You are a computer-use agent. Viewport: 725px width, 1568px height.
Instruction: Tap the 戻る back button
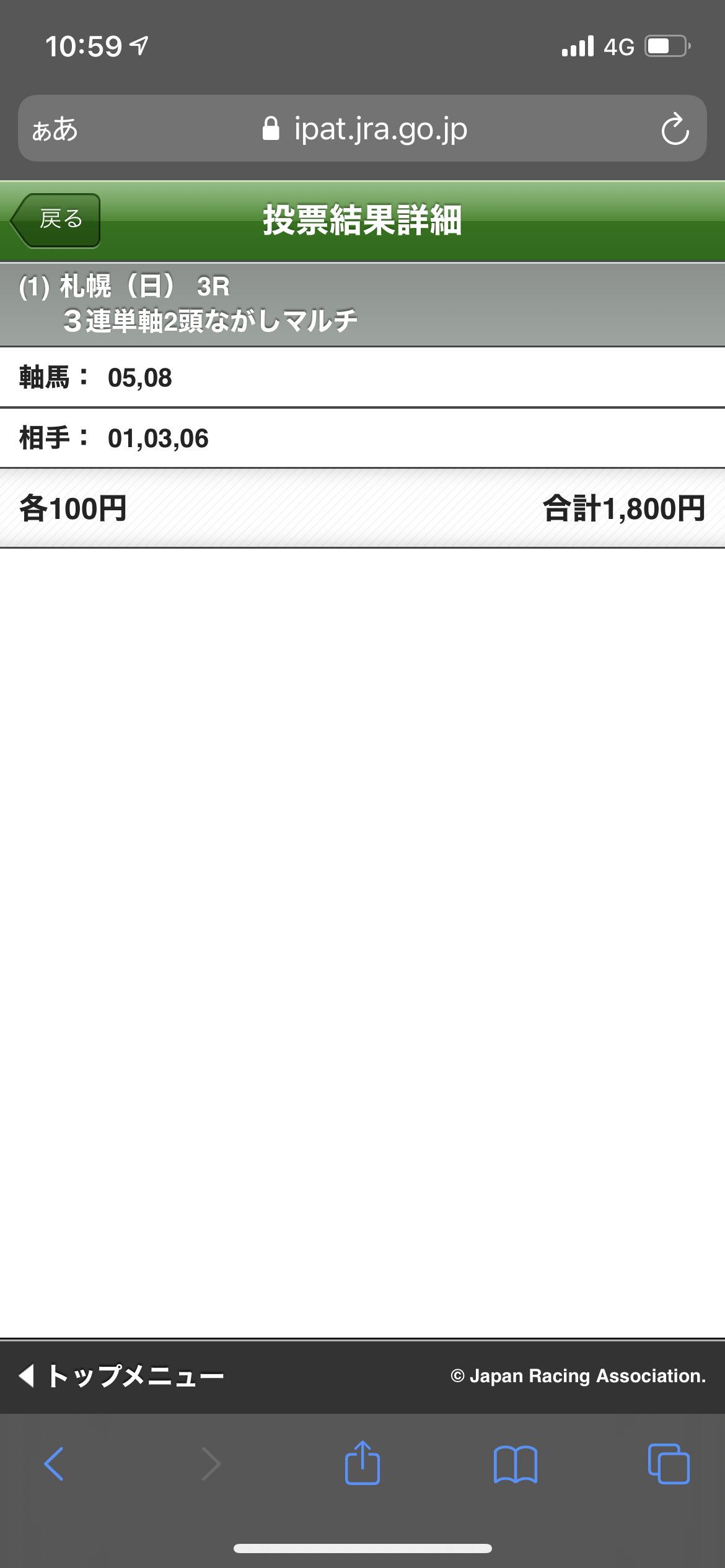tap(57, 220)
